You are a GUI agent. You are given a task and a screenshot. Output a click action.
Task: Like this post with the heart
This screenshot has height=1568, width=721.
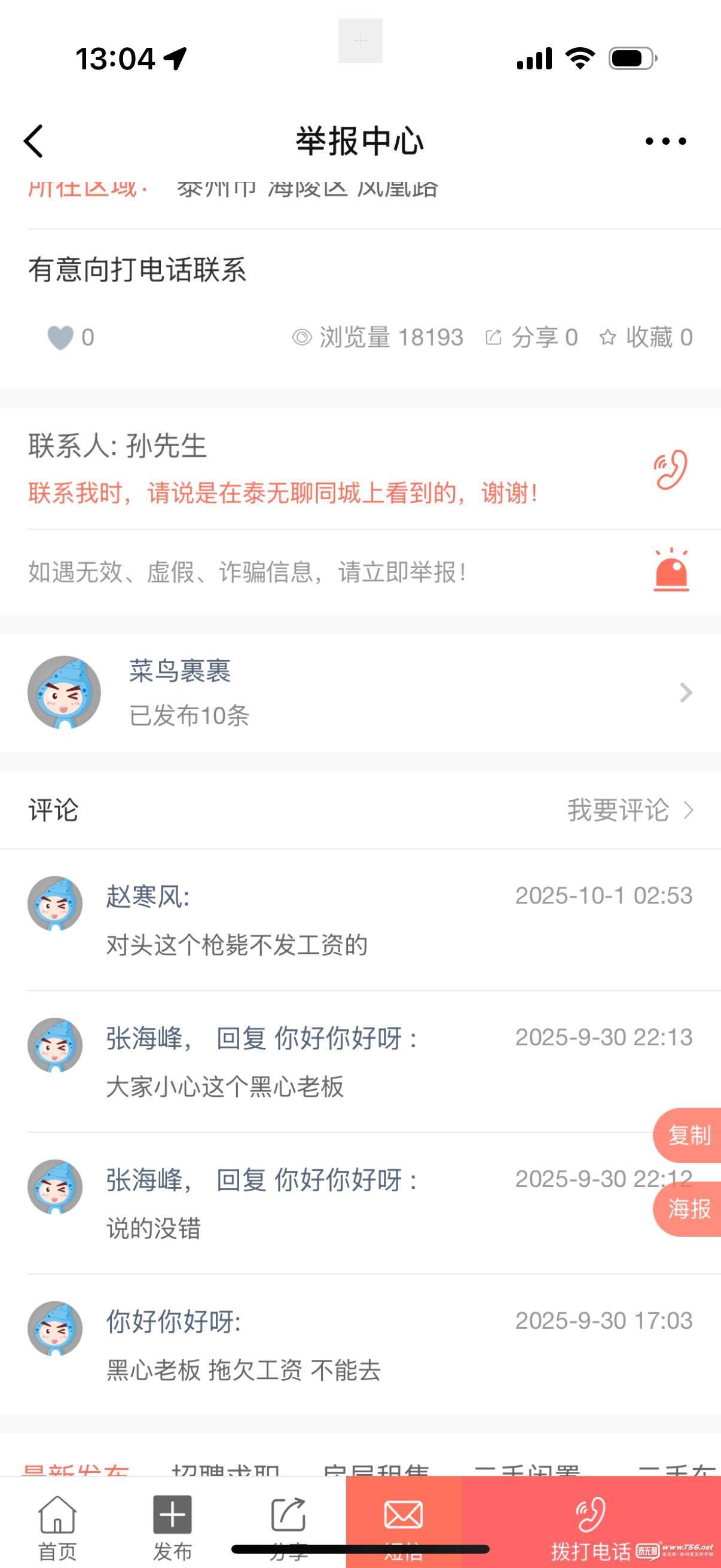(x=60, y=337)
